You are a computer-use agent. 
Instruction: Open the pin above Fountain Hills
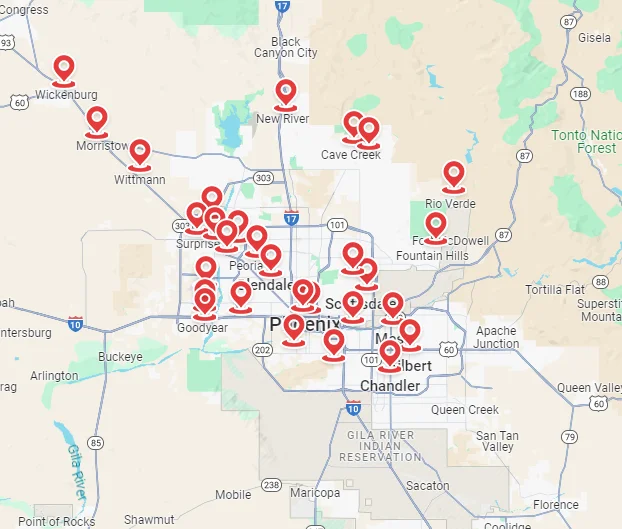(x=435, y=226)
